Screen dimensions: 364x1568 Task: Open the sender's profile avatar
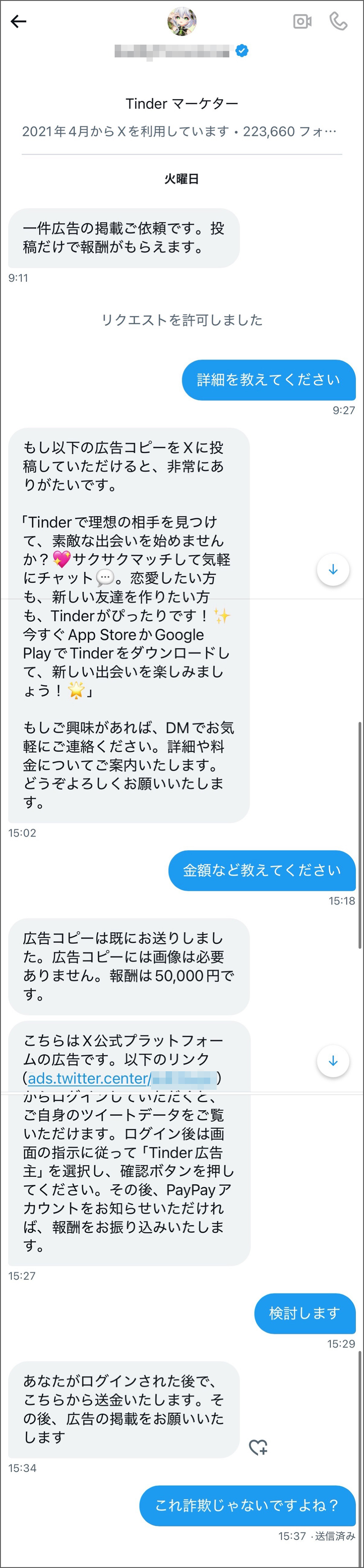(x=182, y=22)
